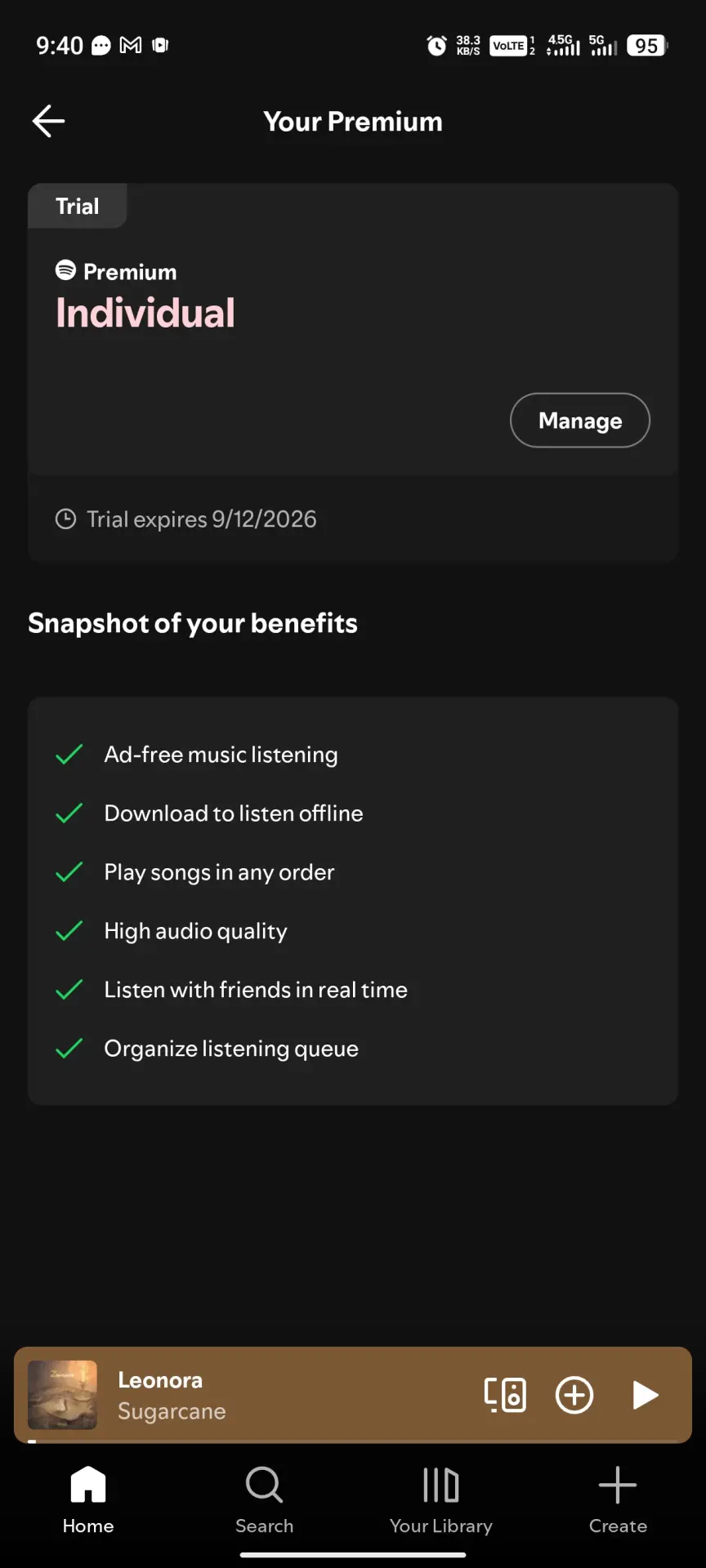Go back from Your Premium

(x=48, y=121)
